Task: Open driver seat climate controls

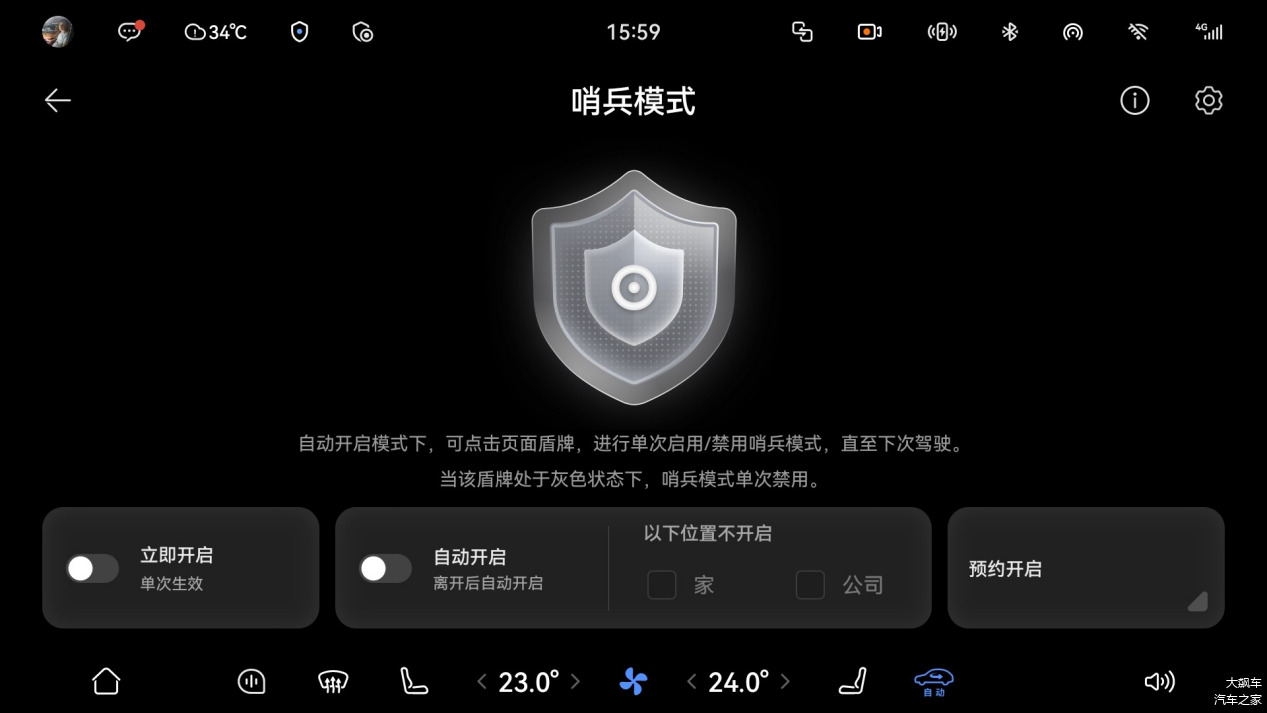Action: pos(413,682)
